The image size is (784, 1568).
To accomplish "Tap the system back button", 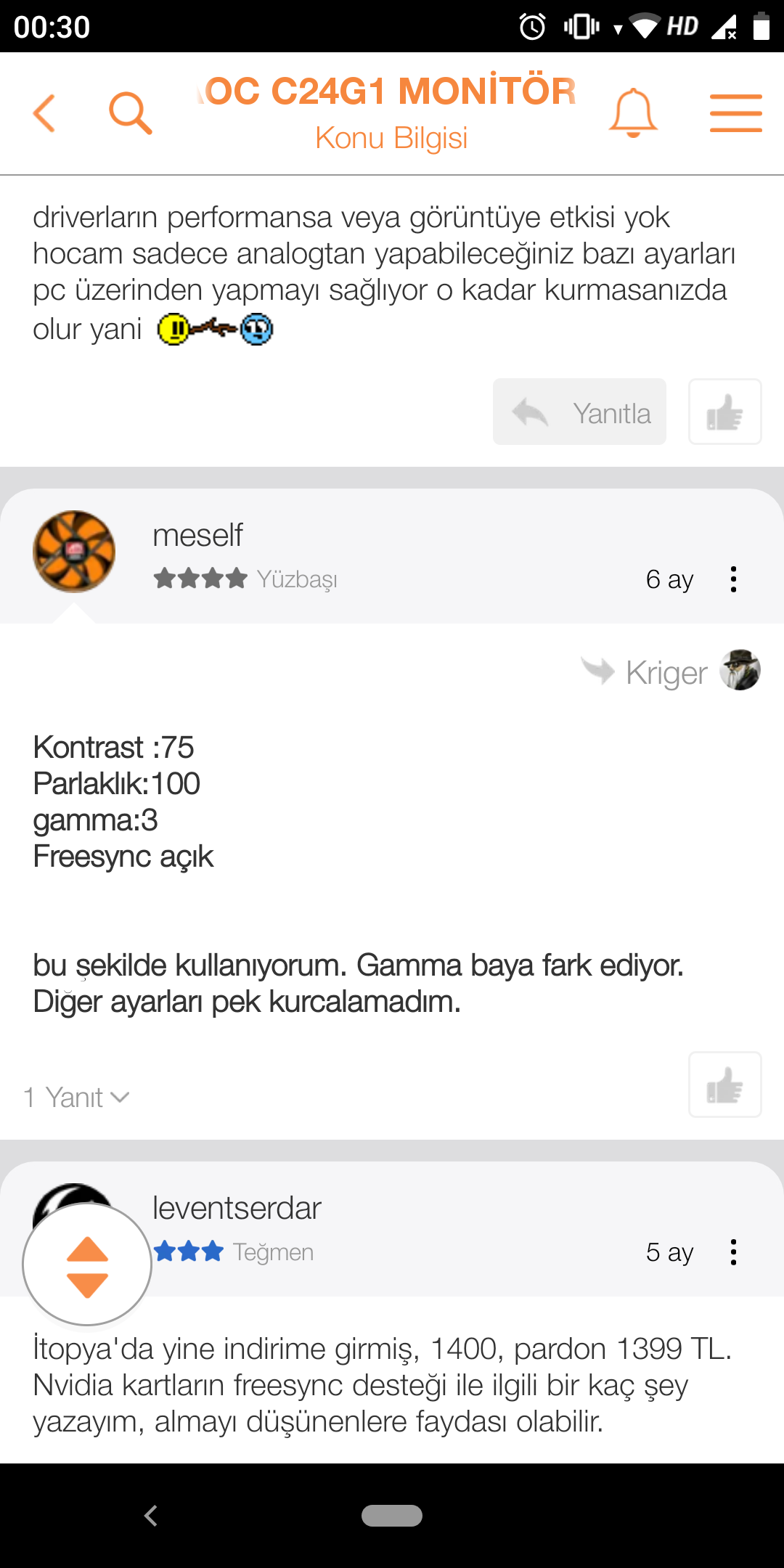I will [x=151, y=1516].
